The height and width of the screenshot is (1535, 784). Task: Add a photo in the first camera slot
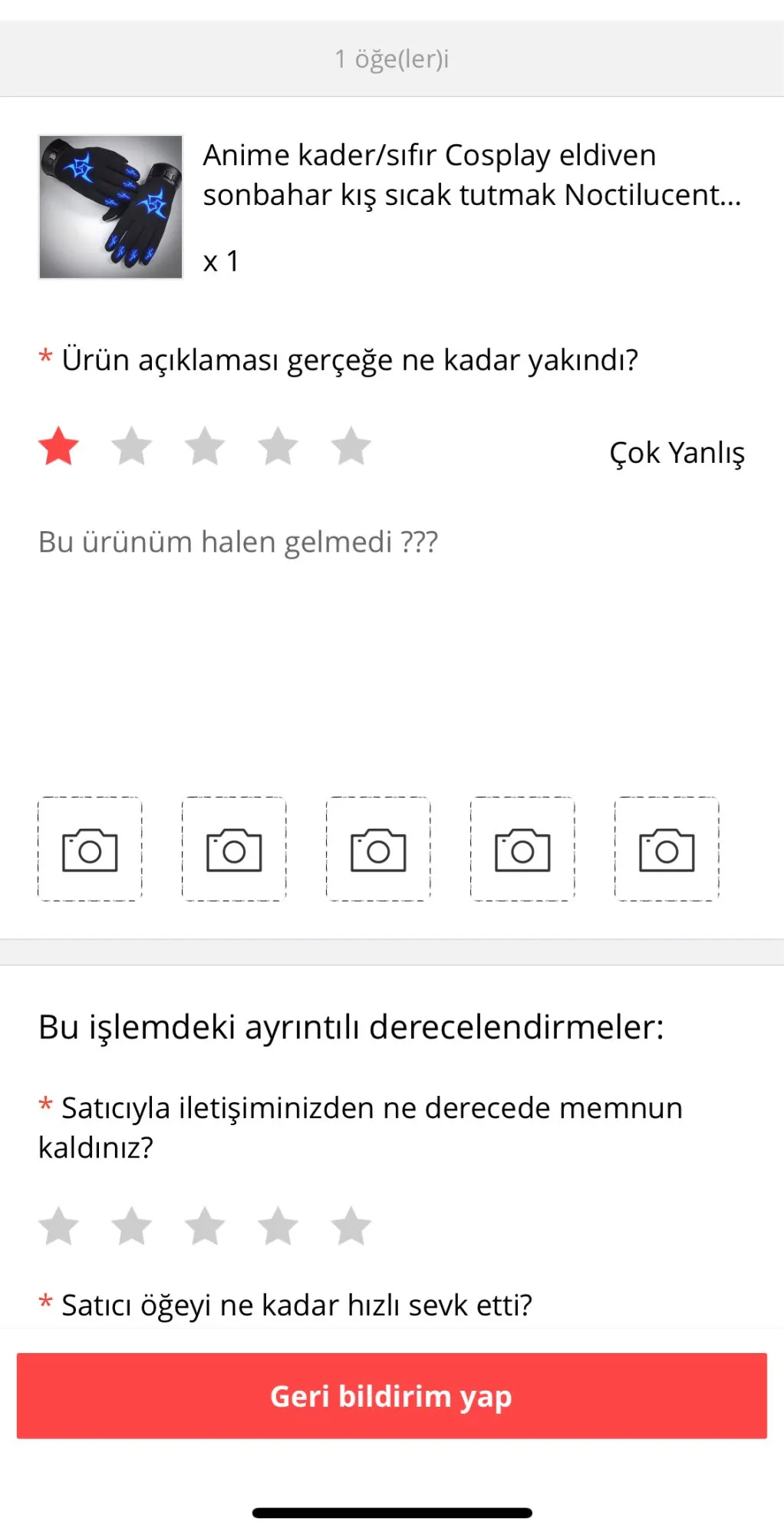[x=90, y=849]
